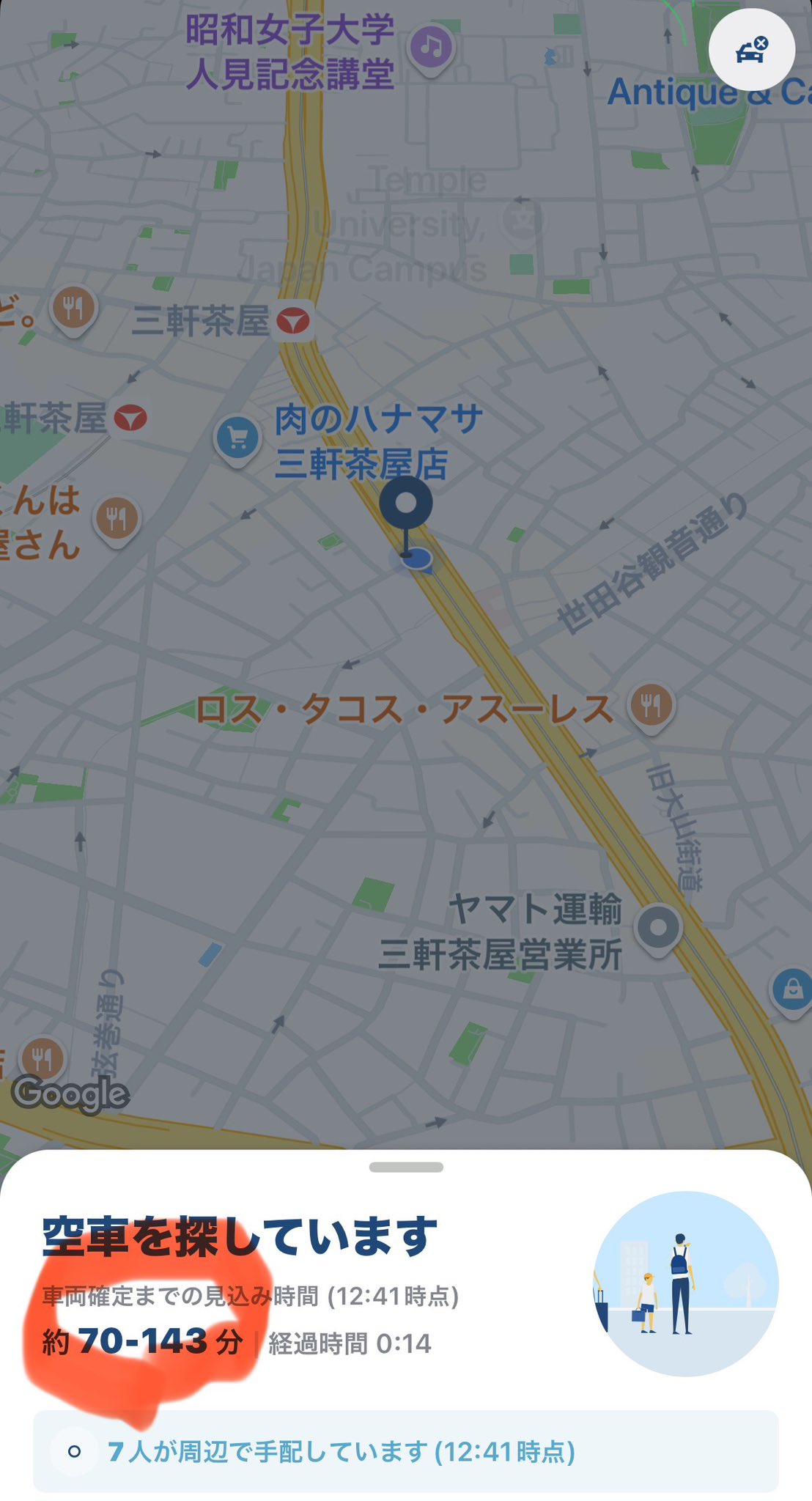This screenshot has height=1501, width=812.
Task: Open the nearby riders requesting notice
Action: point(405,1451)
